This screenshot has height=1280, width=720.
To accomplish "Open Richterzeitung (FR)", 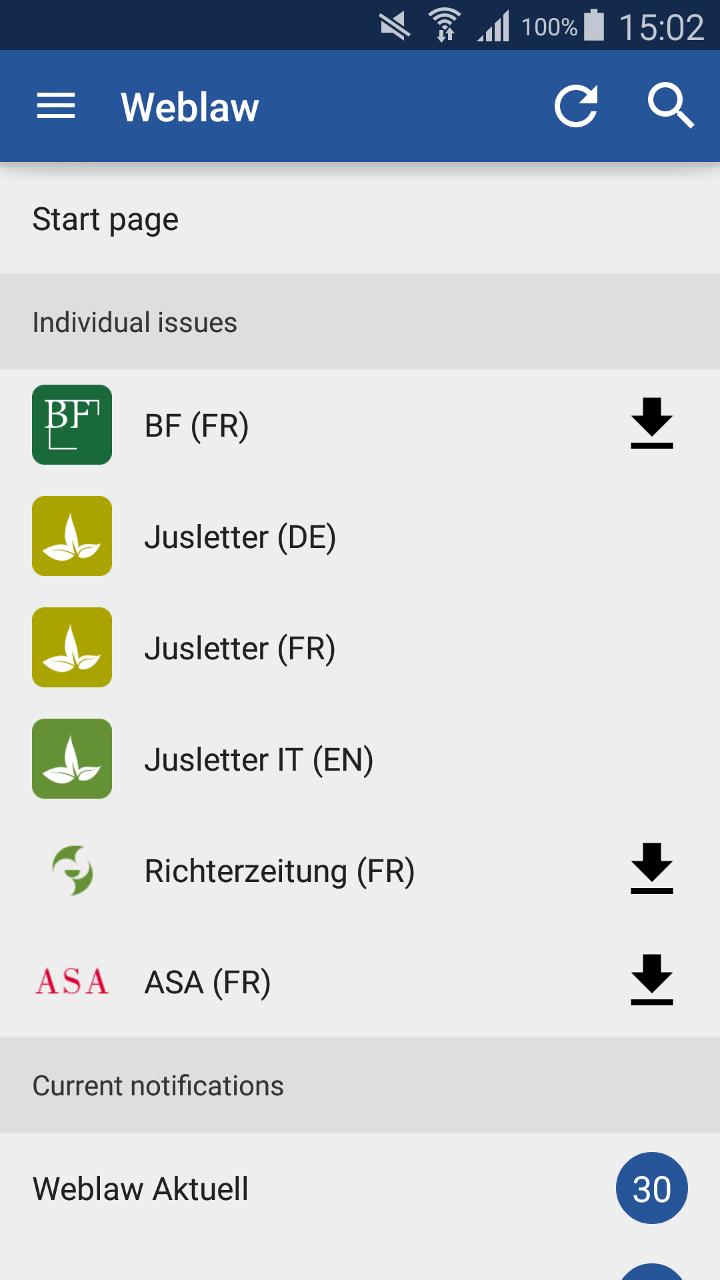I will point(279,871).
